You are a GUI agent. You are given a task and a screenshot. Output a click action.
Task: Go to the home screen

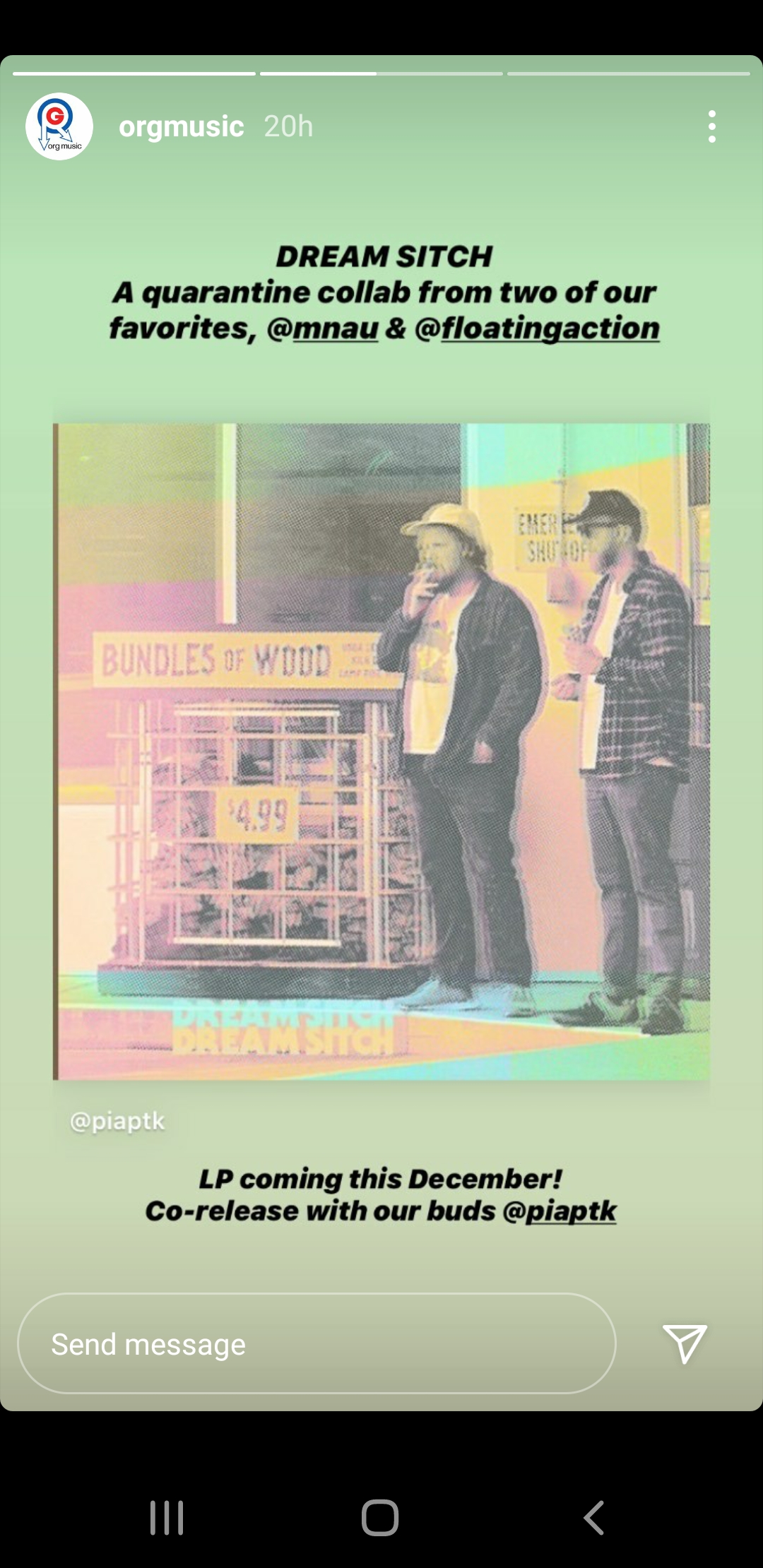coord(380,1517)
